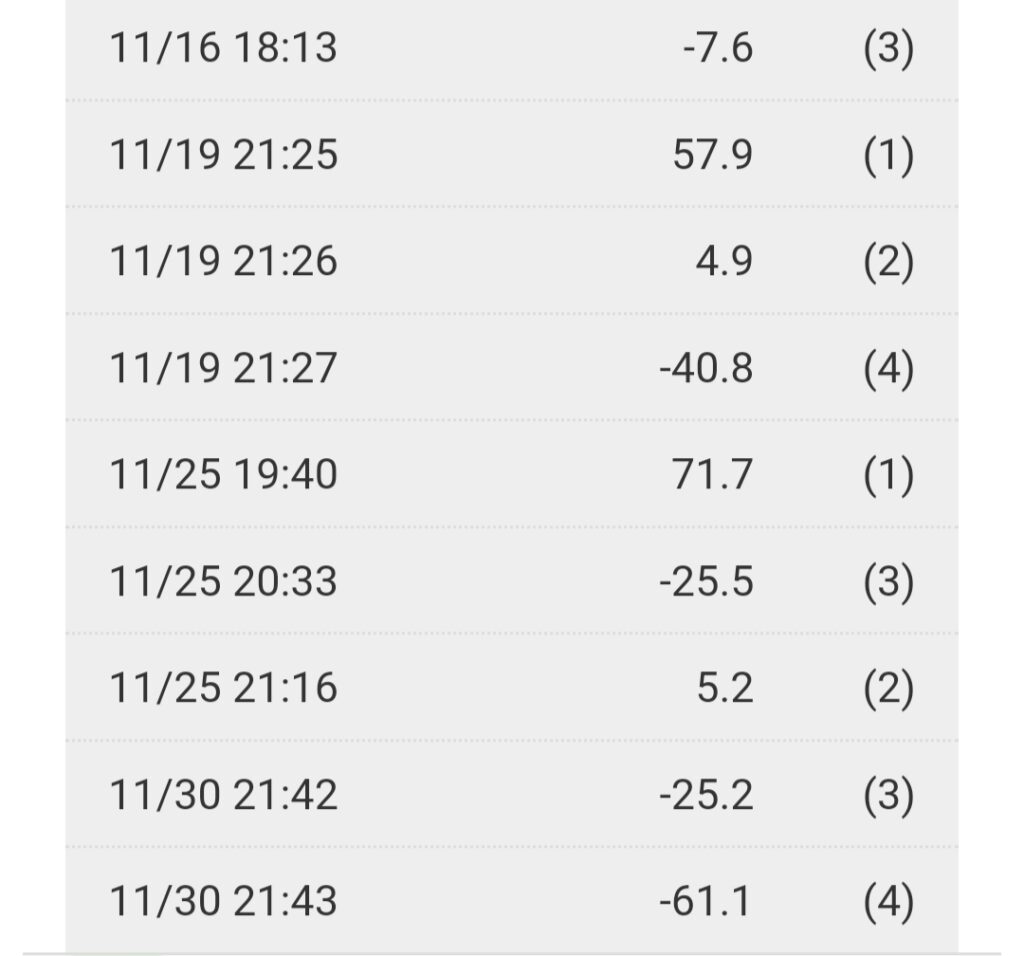The image size is (1024, 956).
Task: Open the 11/19 21:27 entry
Action: click(510, 368)
